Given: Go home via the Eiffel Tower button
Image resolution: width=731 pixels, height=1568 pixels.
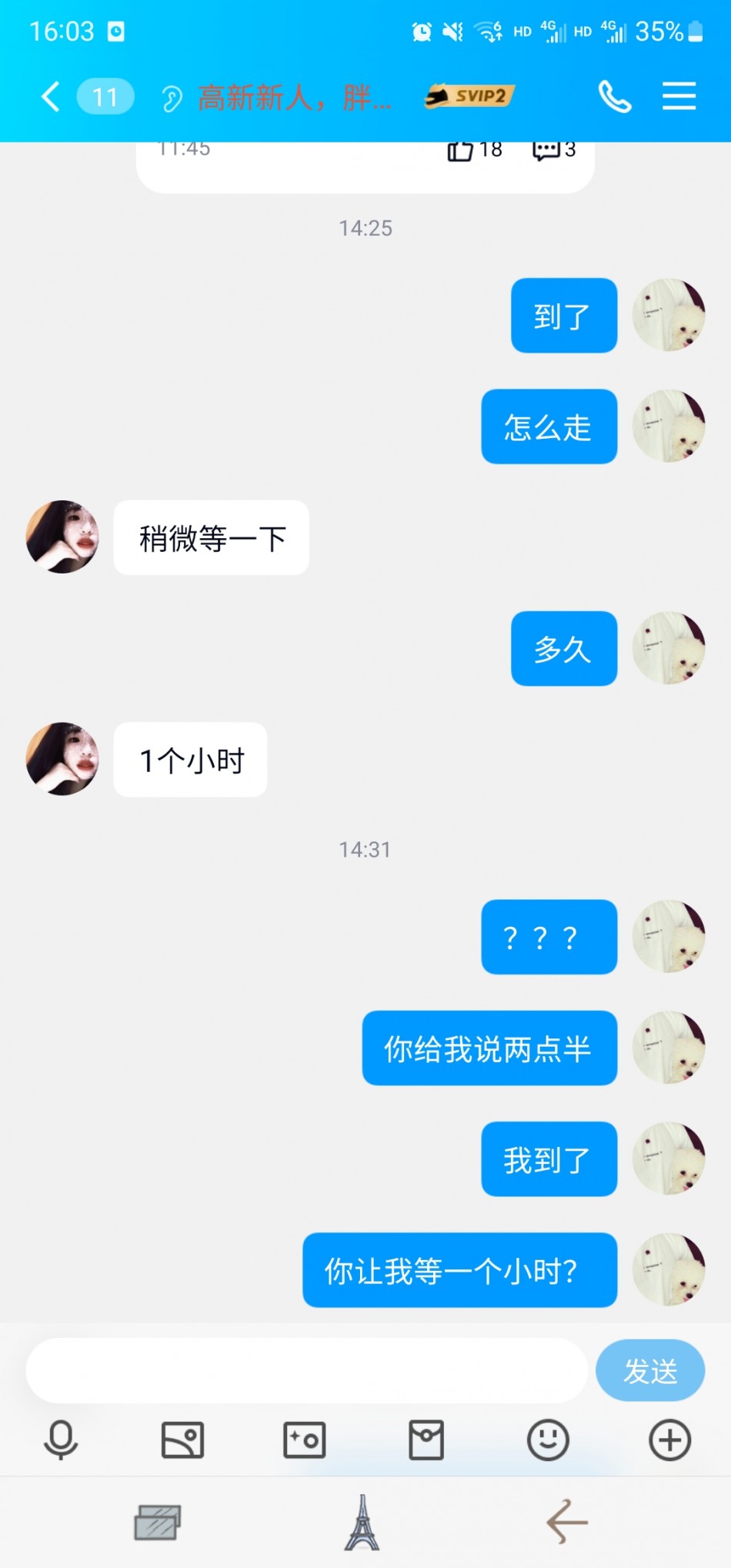Looking at the screenshot, I should (362, 1522).
